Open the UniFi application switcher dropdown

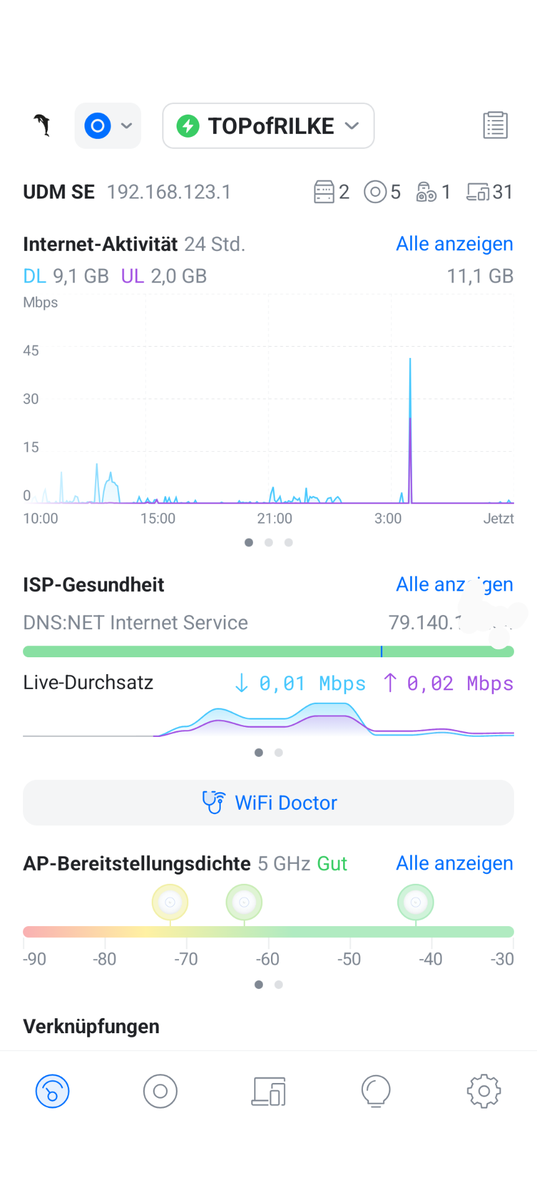tap(108, 126)
